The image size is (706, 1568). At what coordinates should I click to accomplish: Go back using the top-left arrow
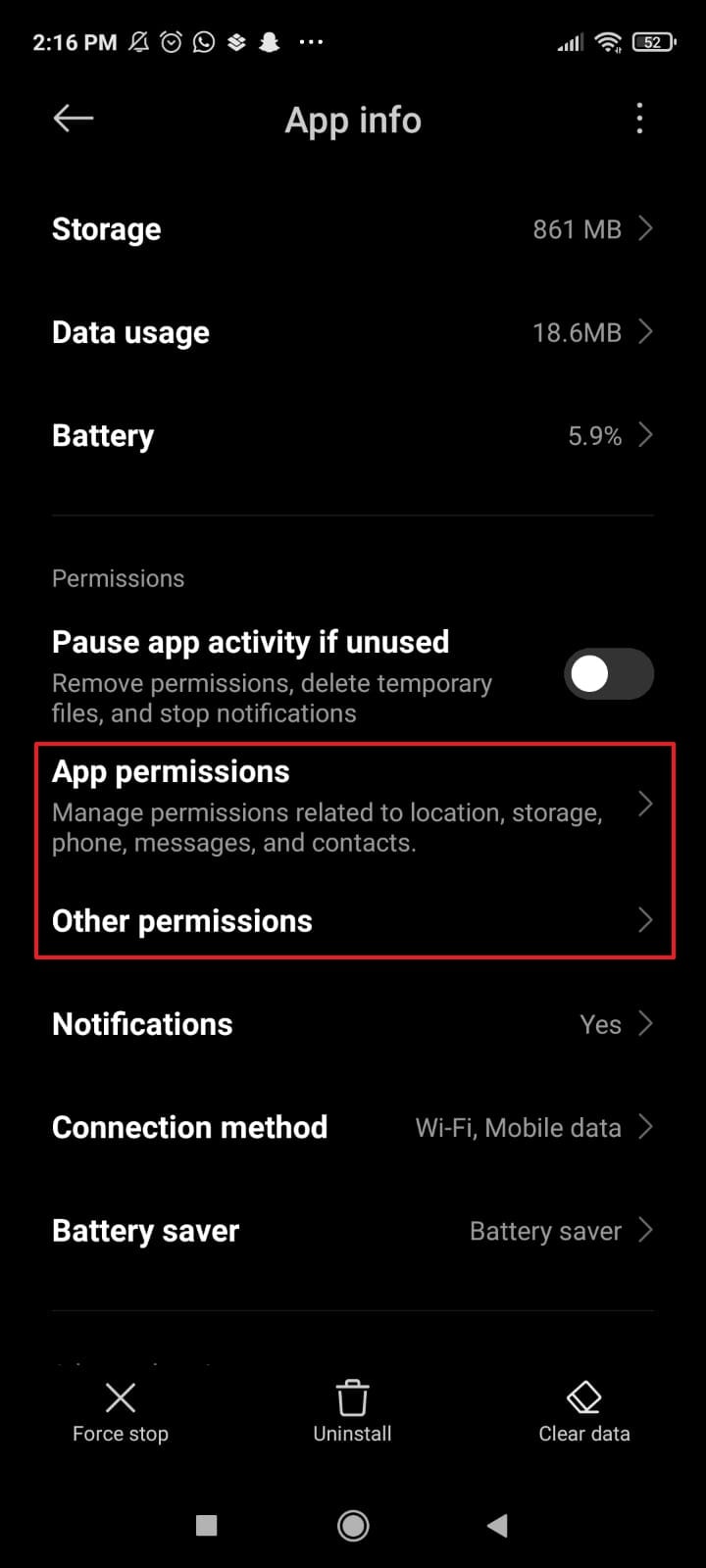click(74, 119)
